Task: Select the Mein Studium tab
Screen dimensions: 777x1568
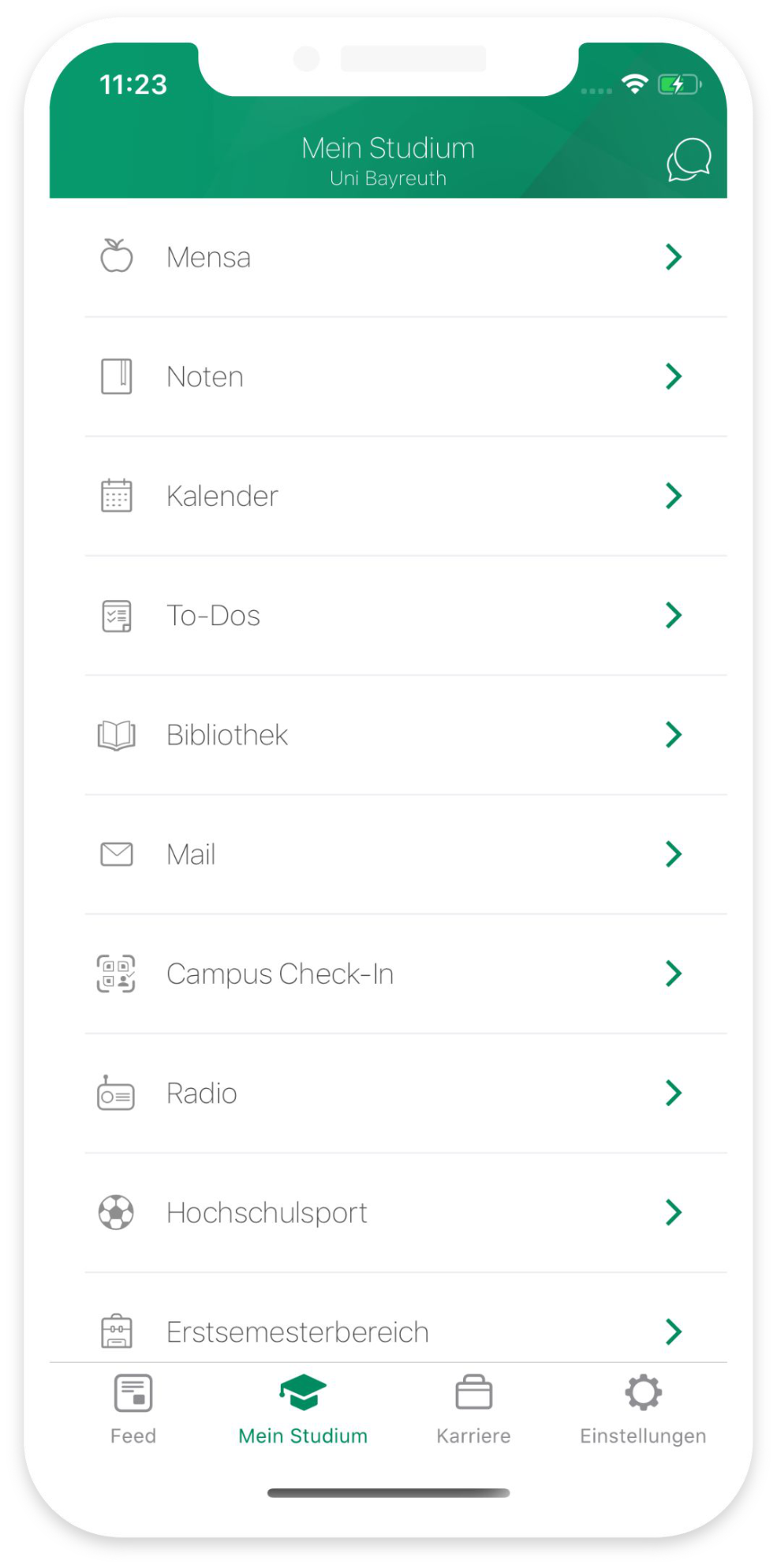Action: [x=303, y=1410]
